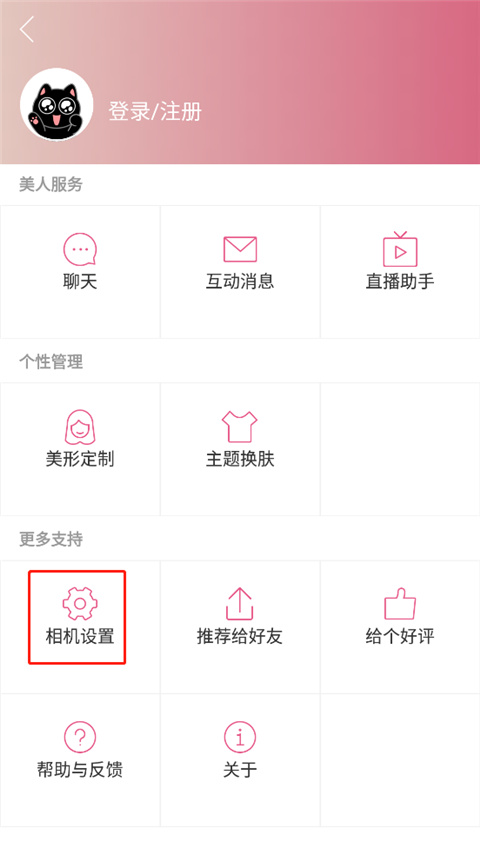Viewport: 480px width, 854px height.
Task: Open 互动消息 messages
Action: [x=240, y=272]
